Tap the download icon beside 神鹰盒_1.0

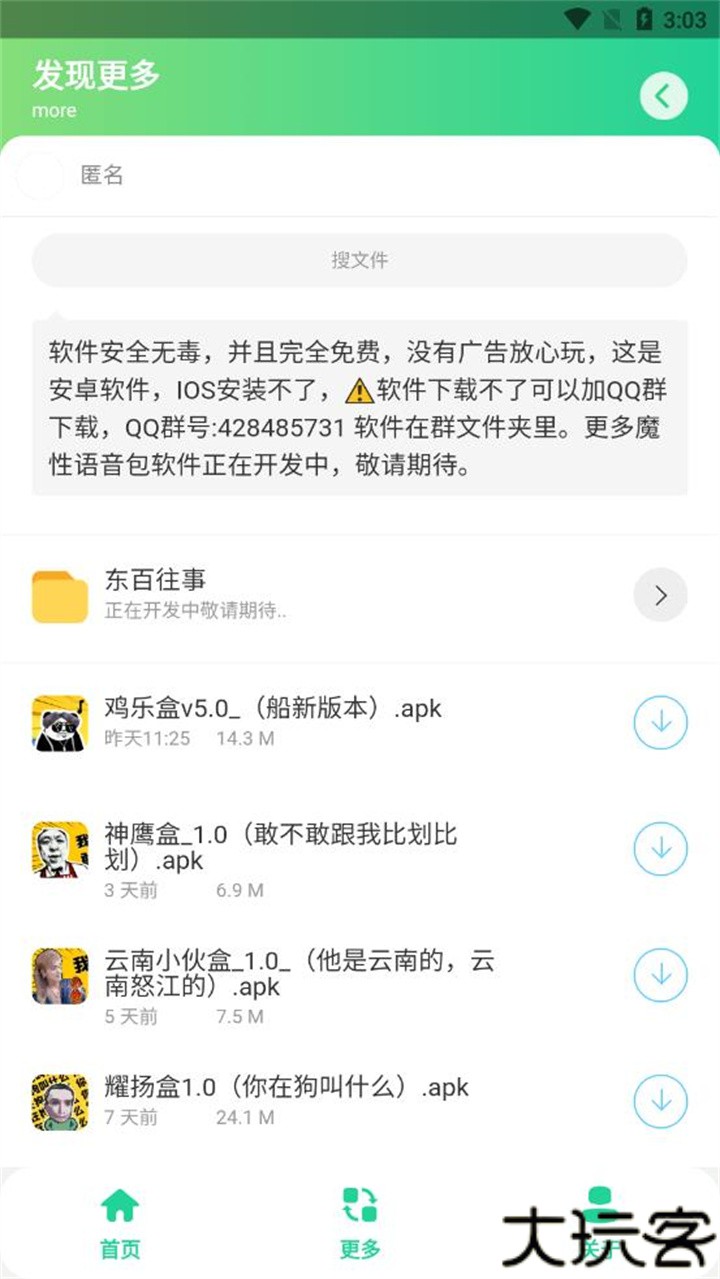click(x=659, y=849)
